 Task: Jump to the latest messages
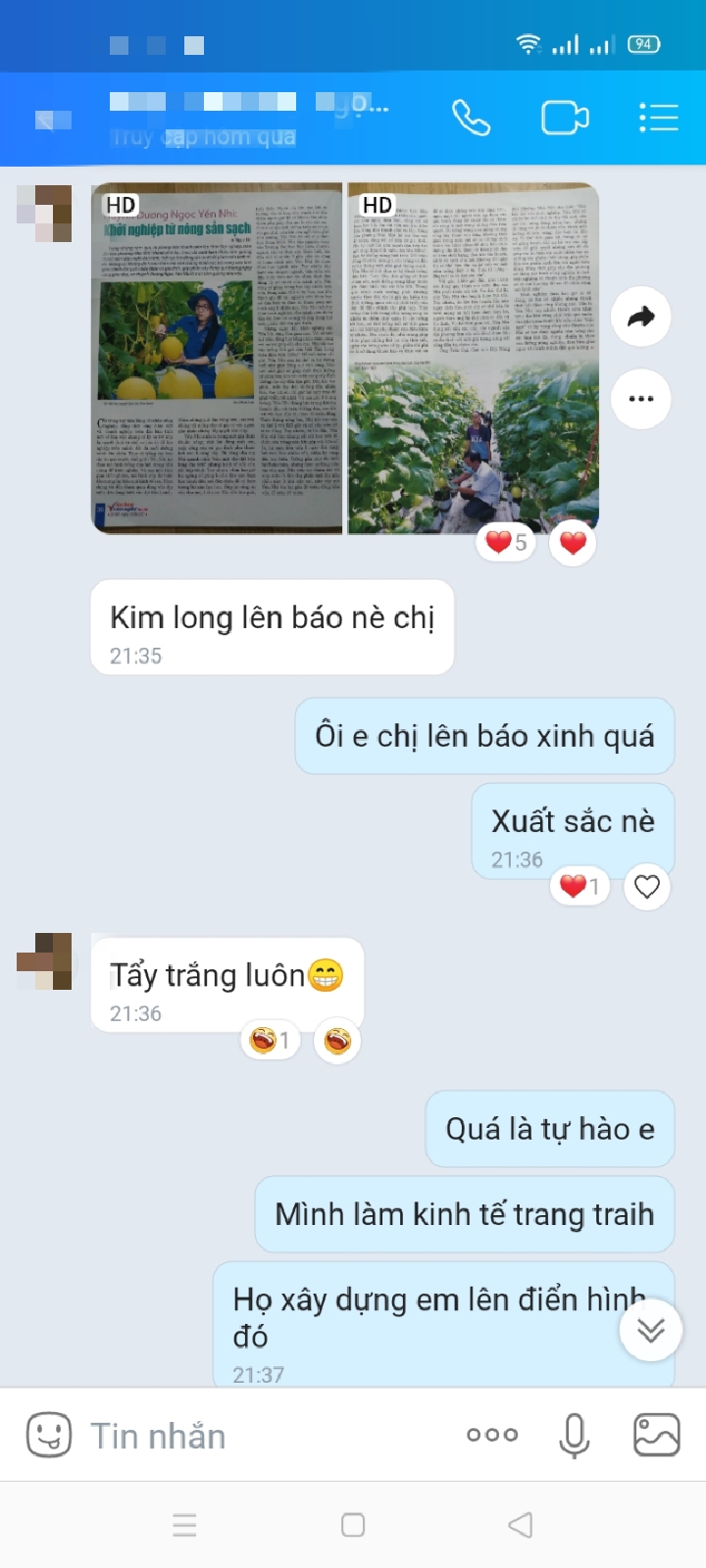[650, 1330]
